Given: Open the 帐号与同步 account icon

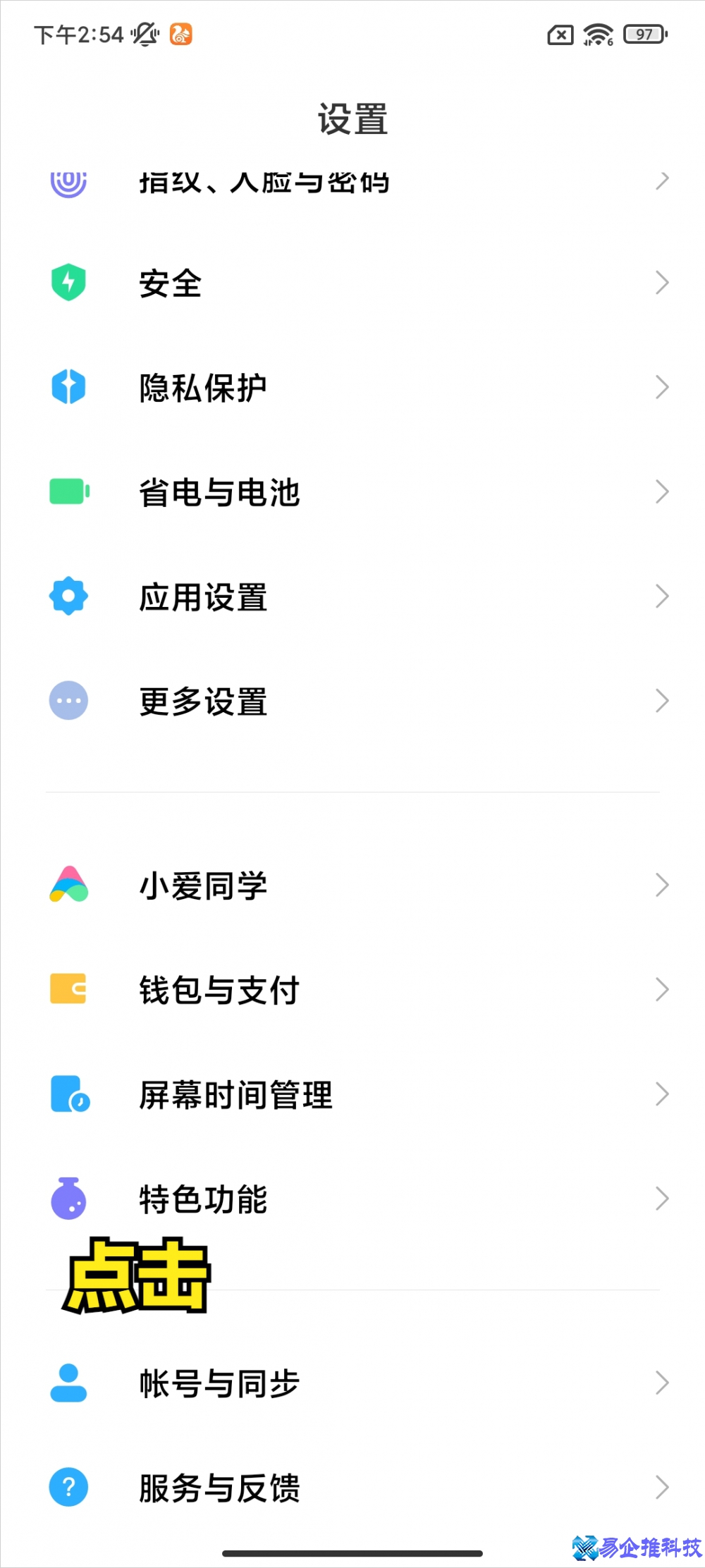Looking at the screenshot, I should tap(68, 1382).
